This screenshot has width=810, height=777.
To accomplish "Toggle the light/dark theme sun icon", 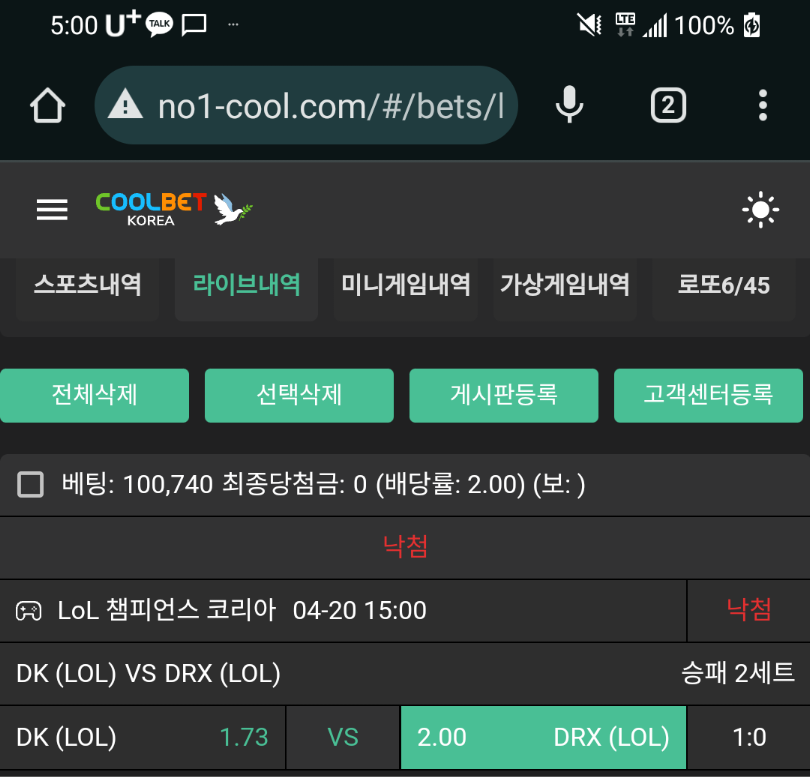I will tap(760, 210).
